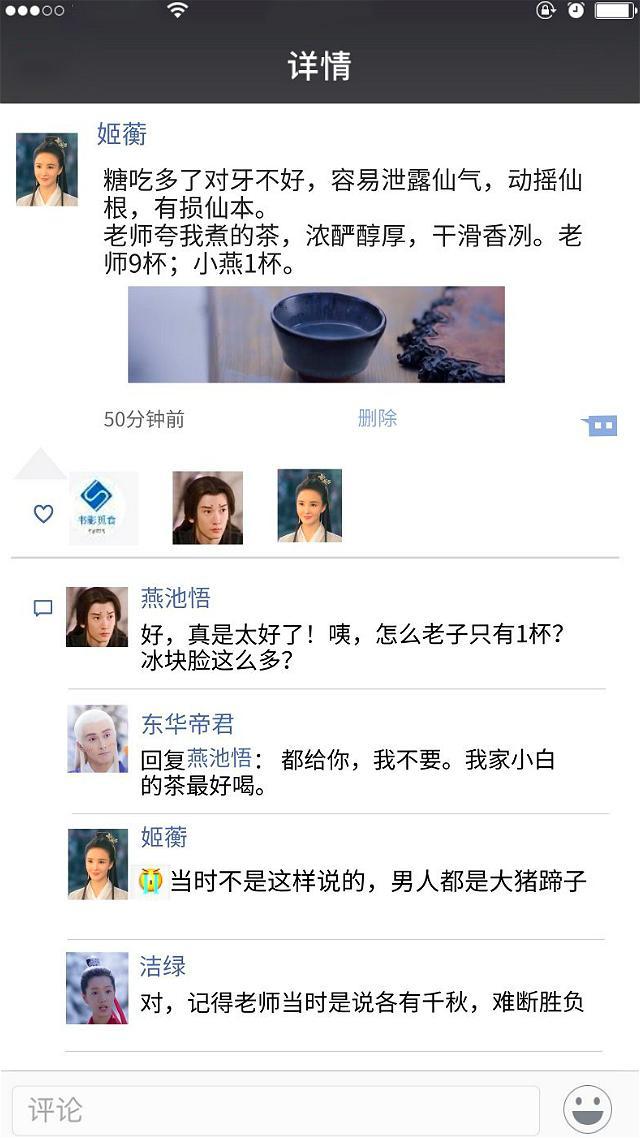The image size is (640, 1138).
Task: Open 燕池悟 link in 东华帝君's reply
Action: pyautogui.click(x=219, y=759)
